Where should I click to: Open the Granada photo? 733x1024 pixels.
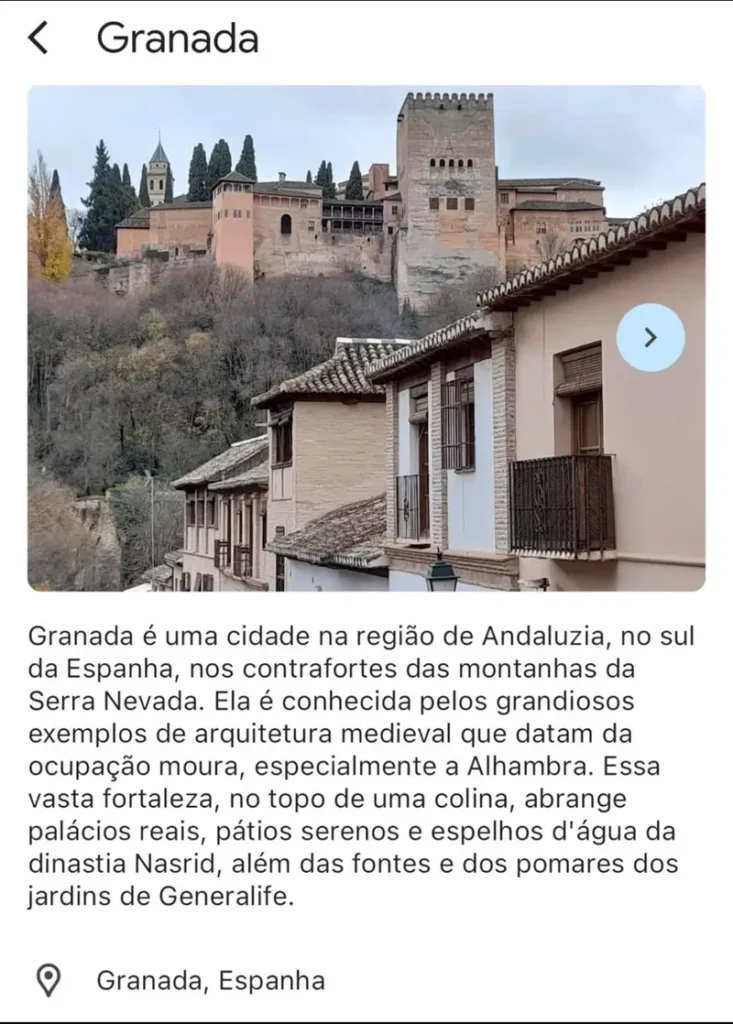330,340
